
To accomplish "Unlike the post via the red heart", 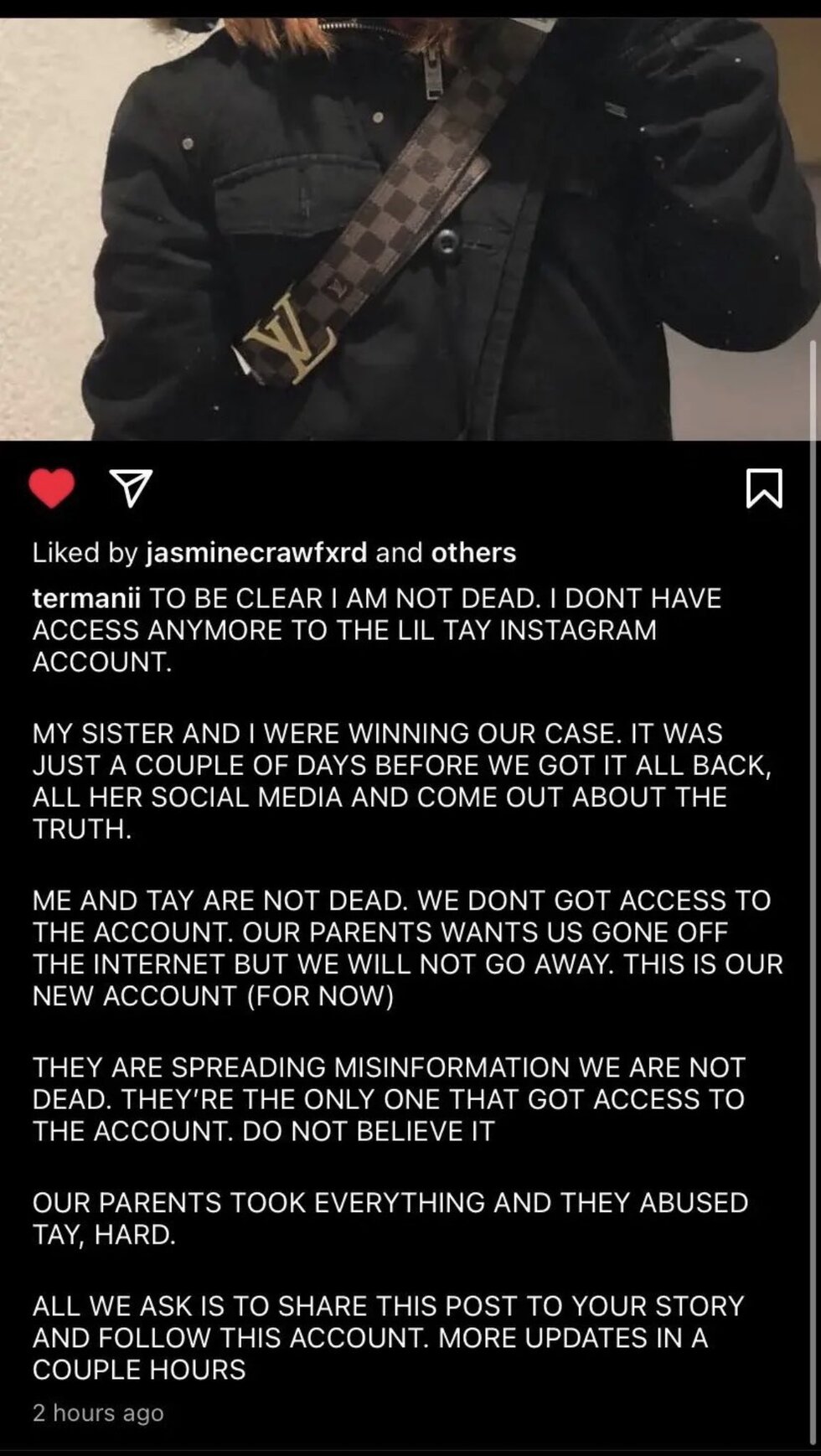I will tap(52, 488).
